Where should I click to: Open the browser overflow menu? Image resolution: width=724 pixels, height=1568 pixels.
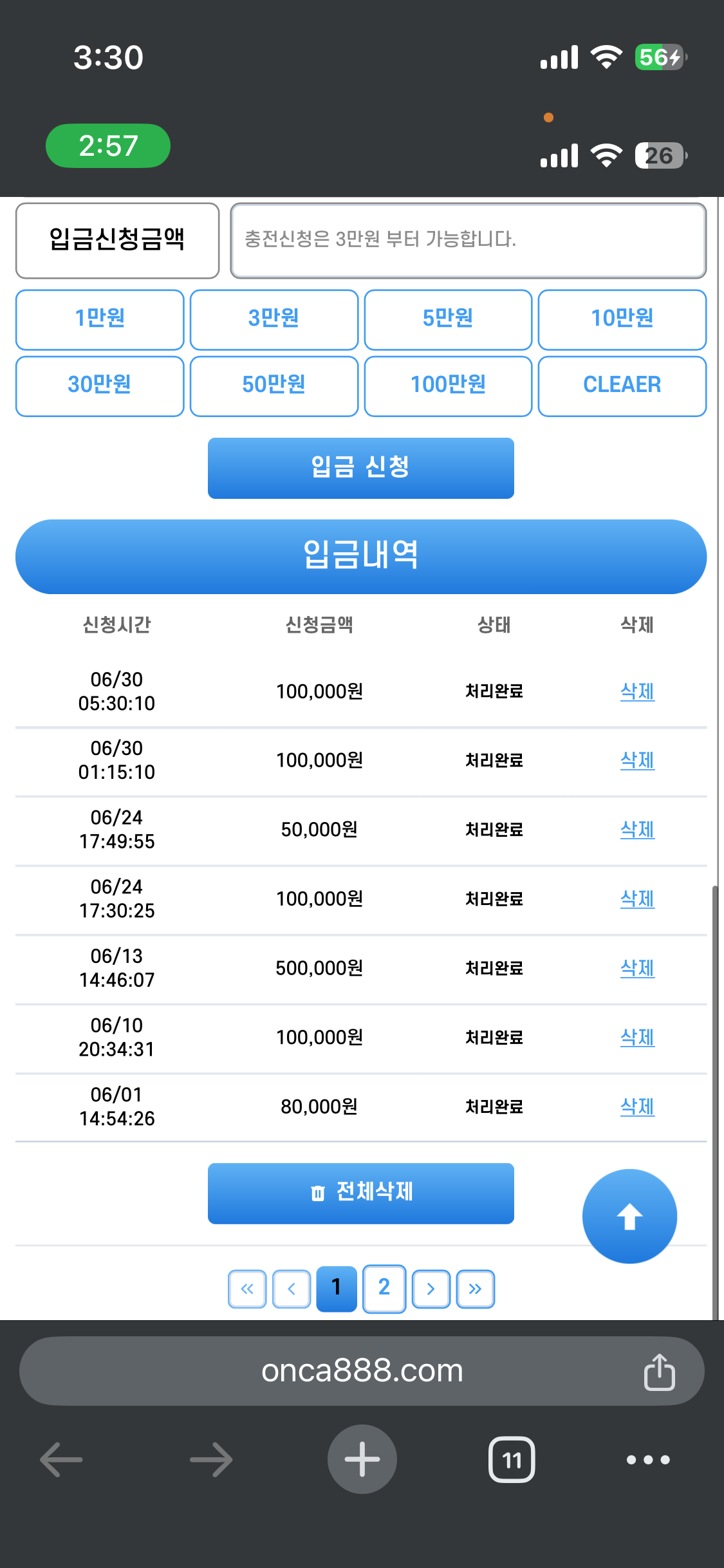coord(648,1459)
